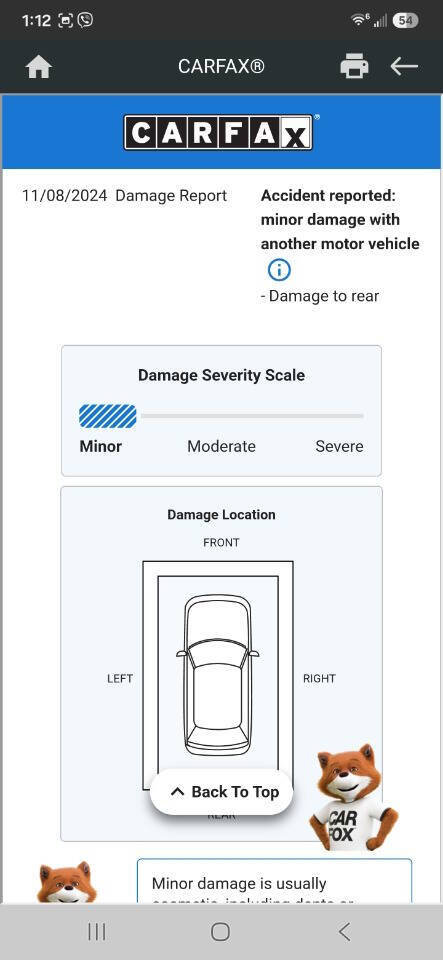This screenshot has height=960, width=443.
Task: Open recent apps from navigation bar
Action: (97, 932)
